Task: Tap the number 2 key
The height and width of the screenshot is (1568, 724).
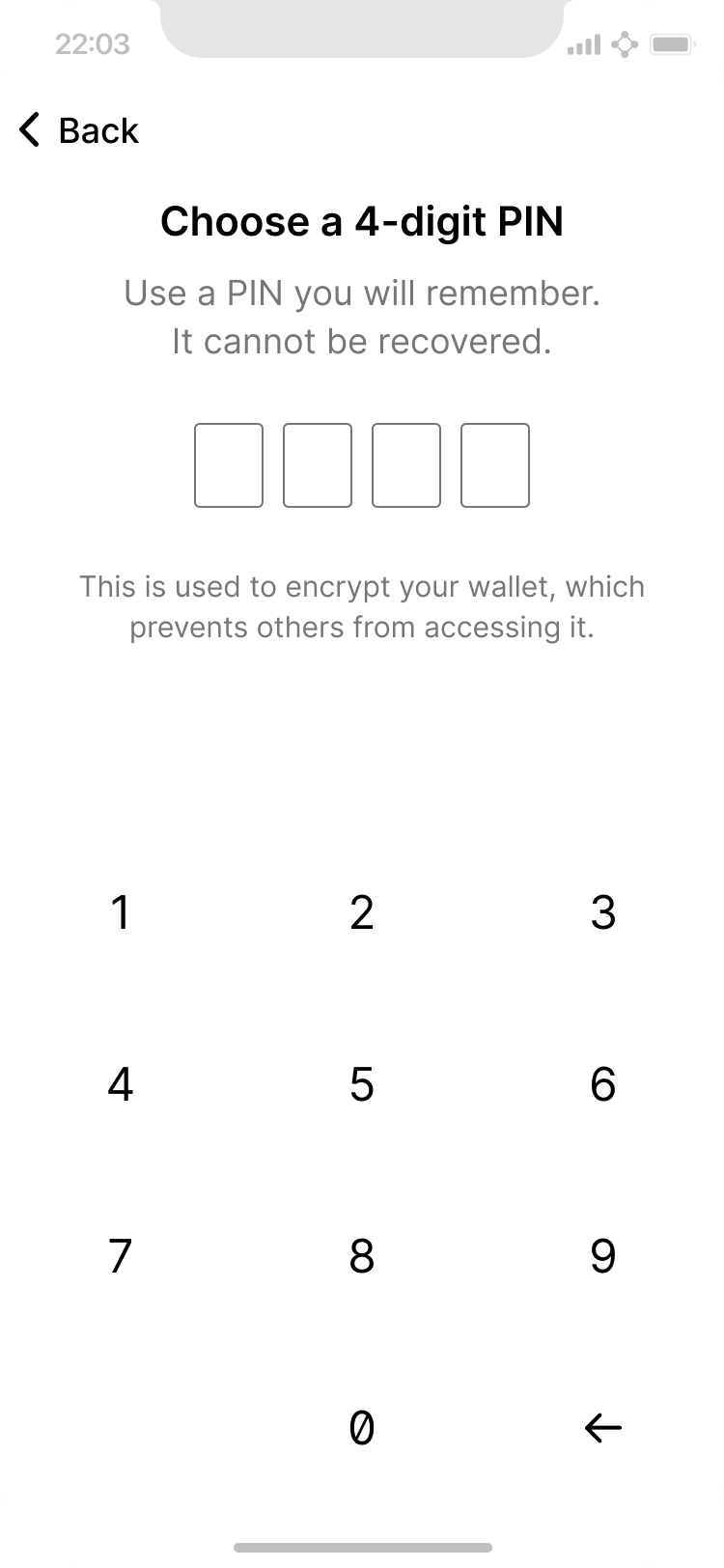Action: point(362,912)
